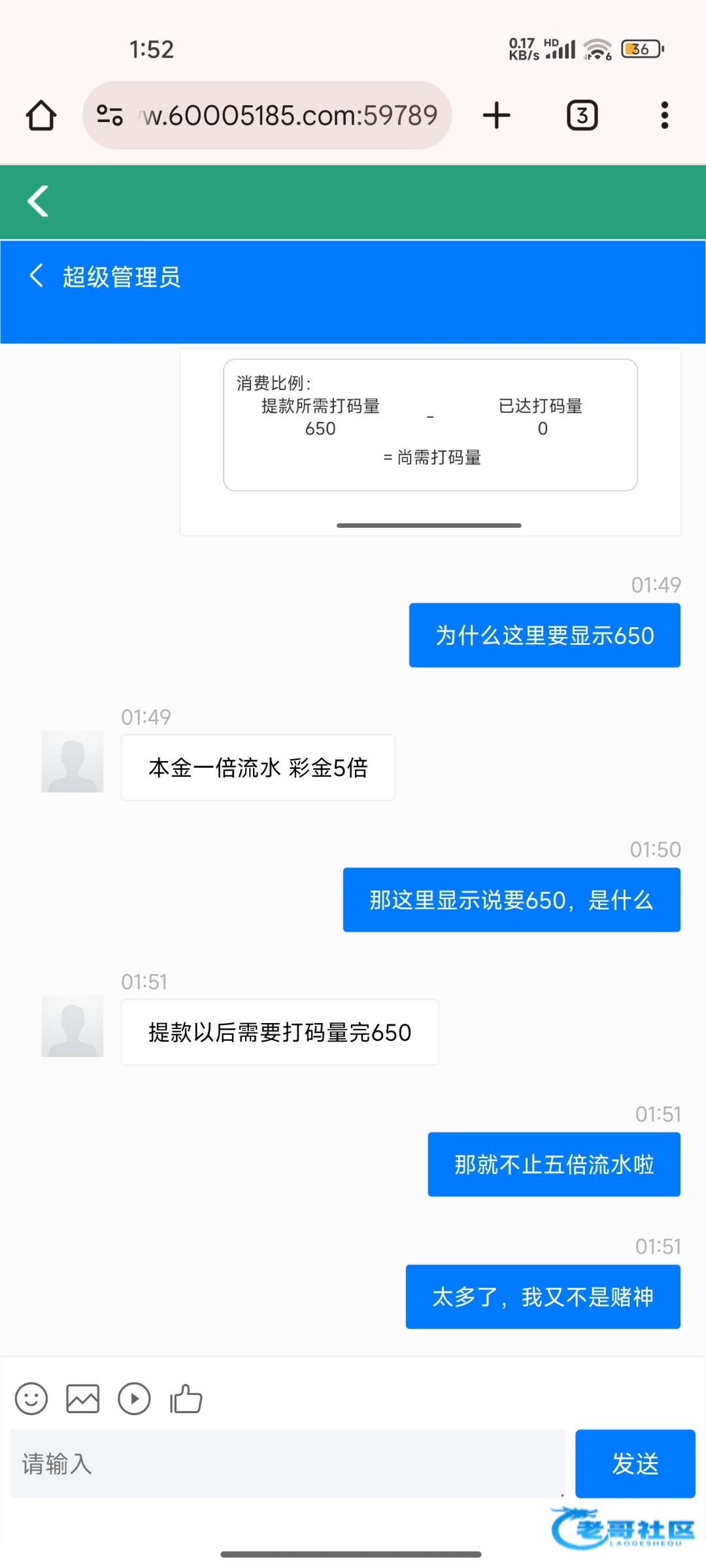Go to the browser home page

(x=41, y=116)
